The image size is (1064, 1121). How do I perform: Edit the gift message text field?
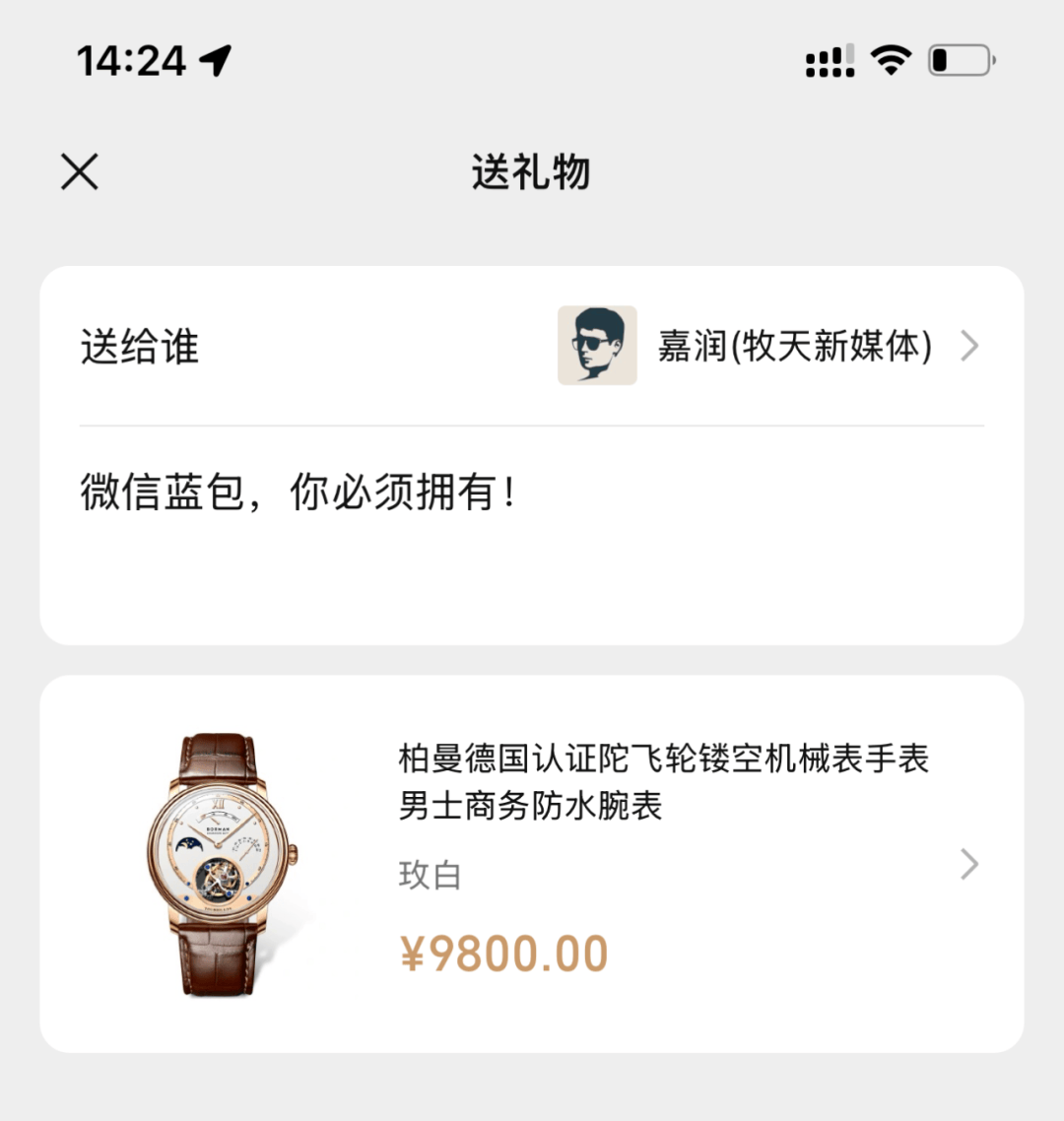click(x=532, y=532)
